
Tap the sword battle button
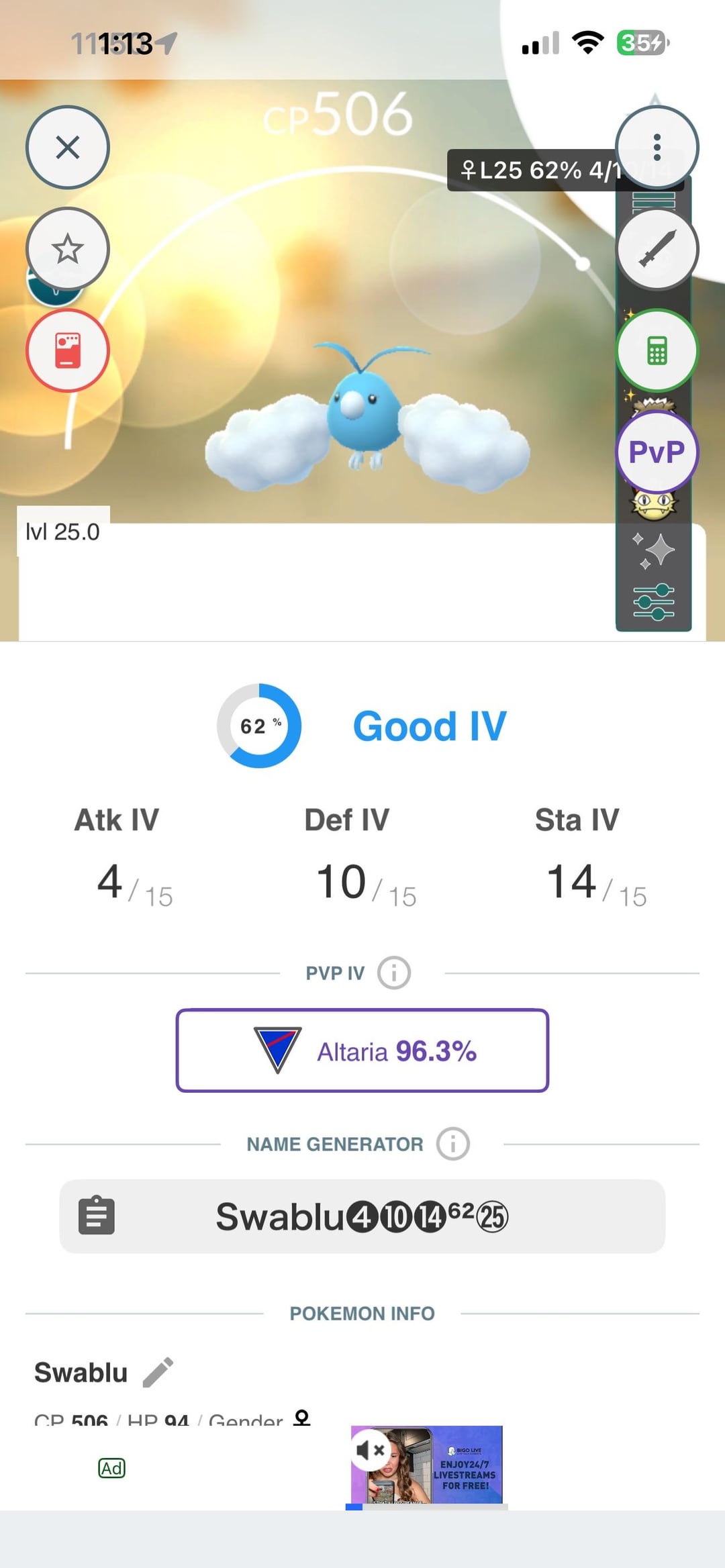(657, 249)
